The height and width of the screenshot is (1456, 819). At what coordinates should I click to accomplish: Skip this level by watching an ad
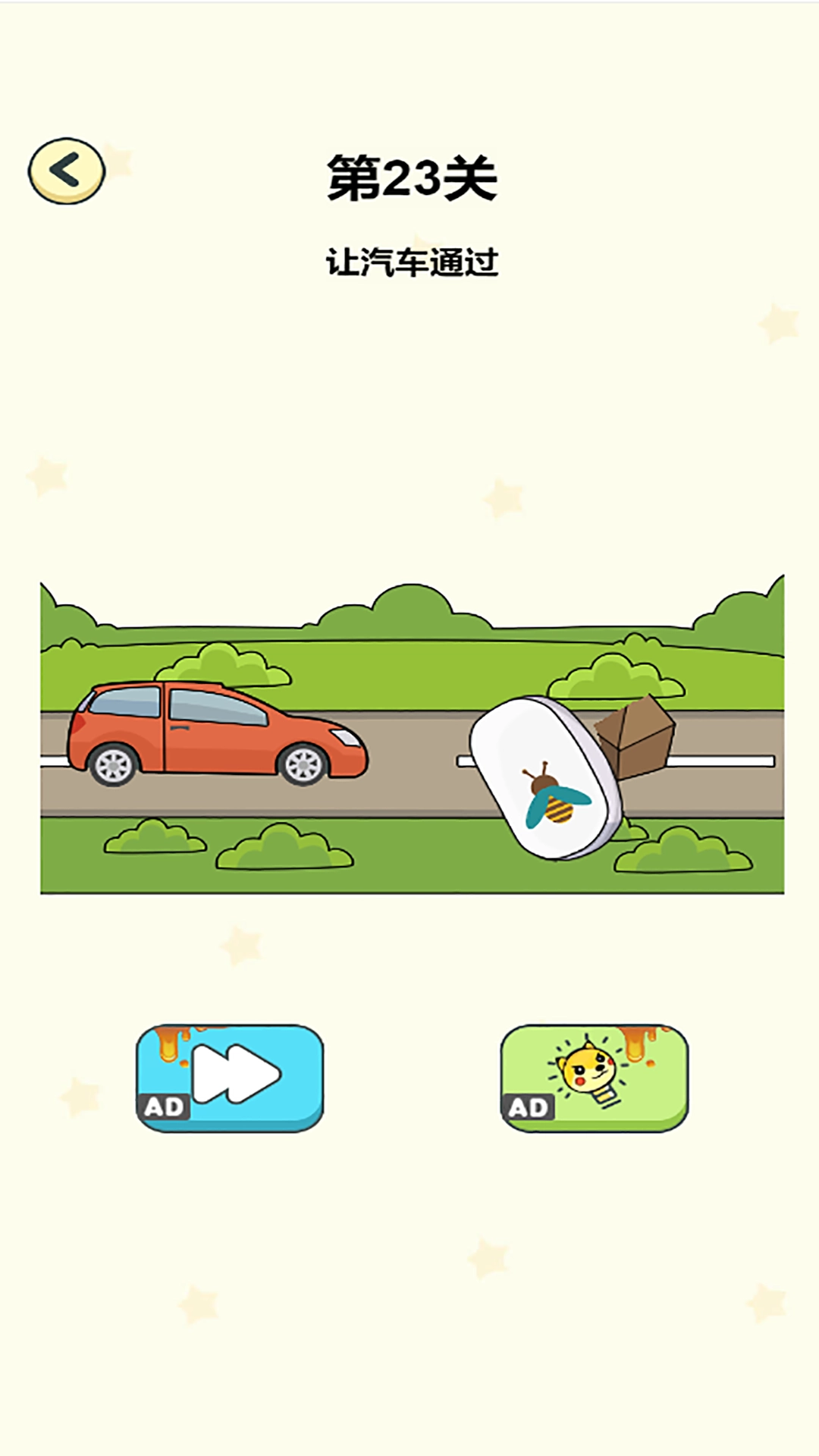pos(230,1078)
